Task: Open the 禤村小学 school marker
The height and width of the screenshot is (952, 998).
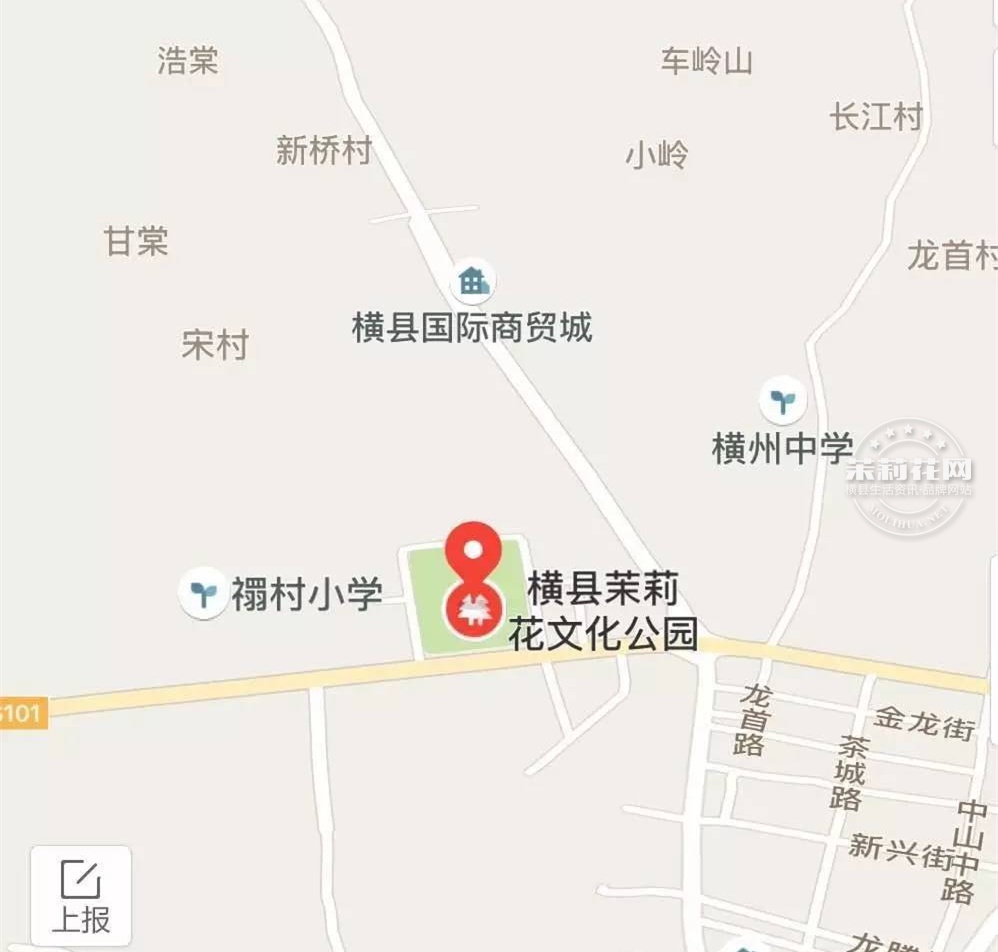Action: click(204, 592)
